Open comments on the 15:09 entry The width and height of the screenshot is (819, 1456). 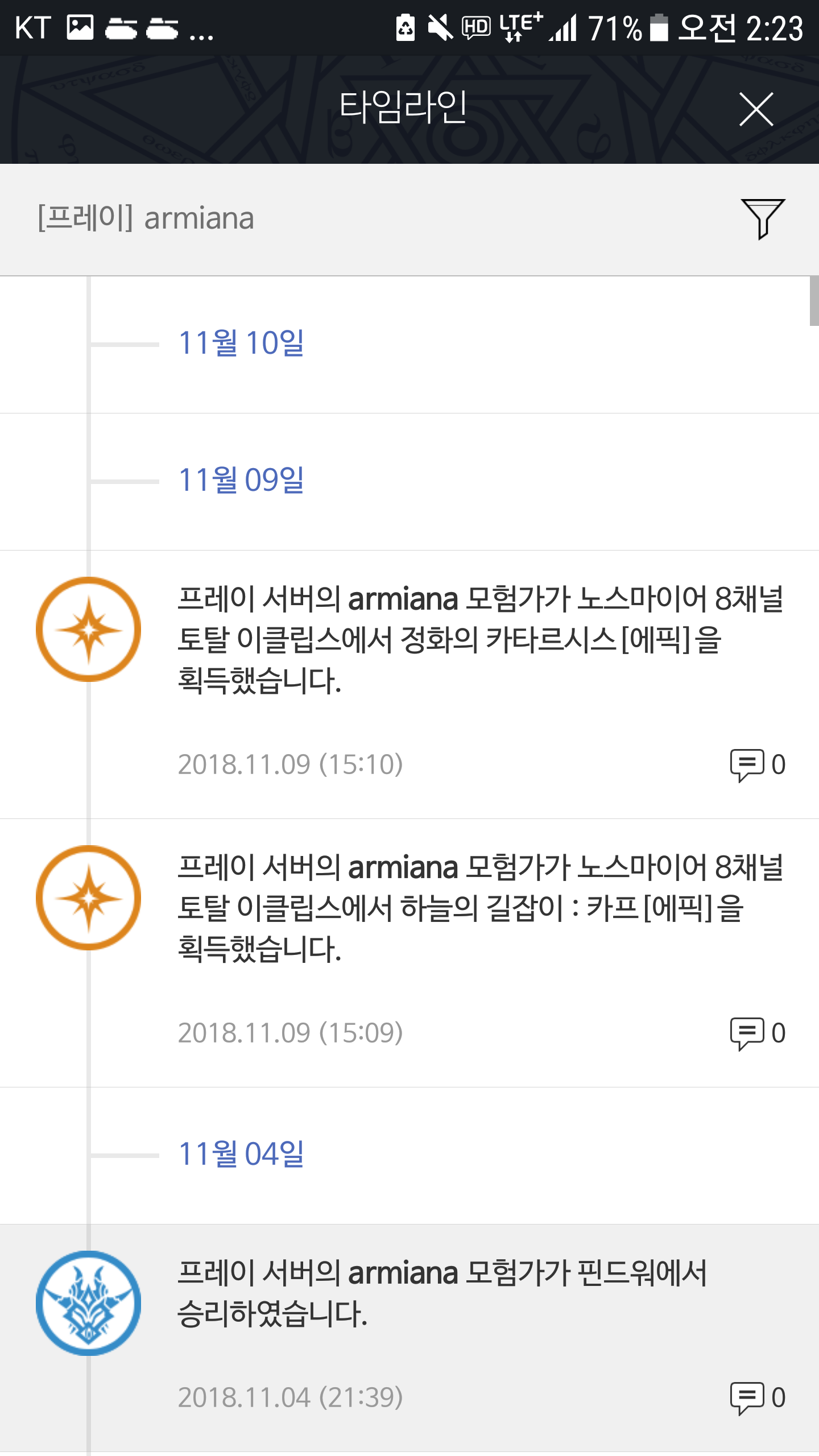coord(758,1033)
